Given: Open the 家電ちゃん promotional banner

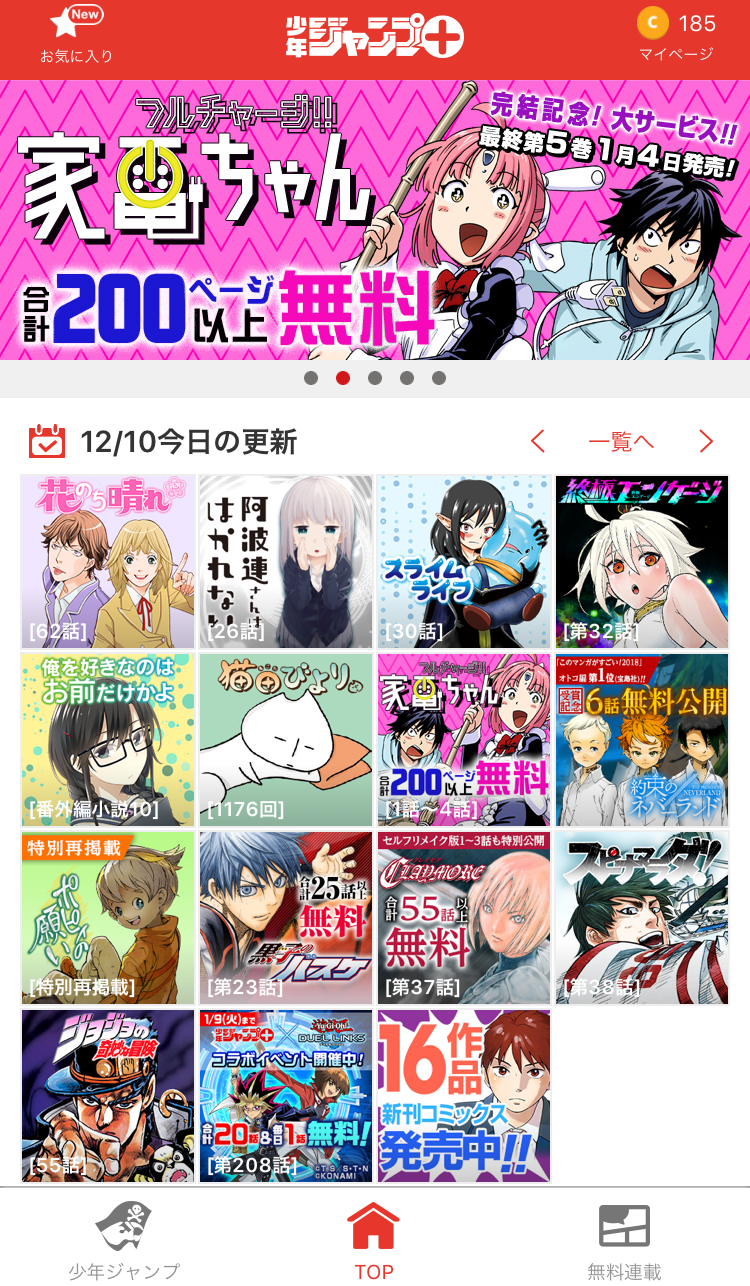Looking at the screenshot, I should (x=375, y=220).
